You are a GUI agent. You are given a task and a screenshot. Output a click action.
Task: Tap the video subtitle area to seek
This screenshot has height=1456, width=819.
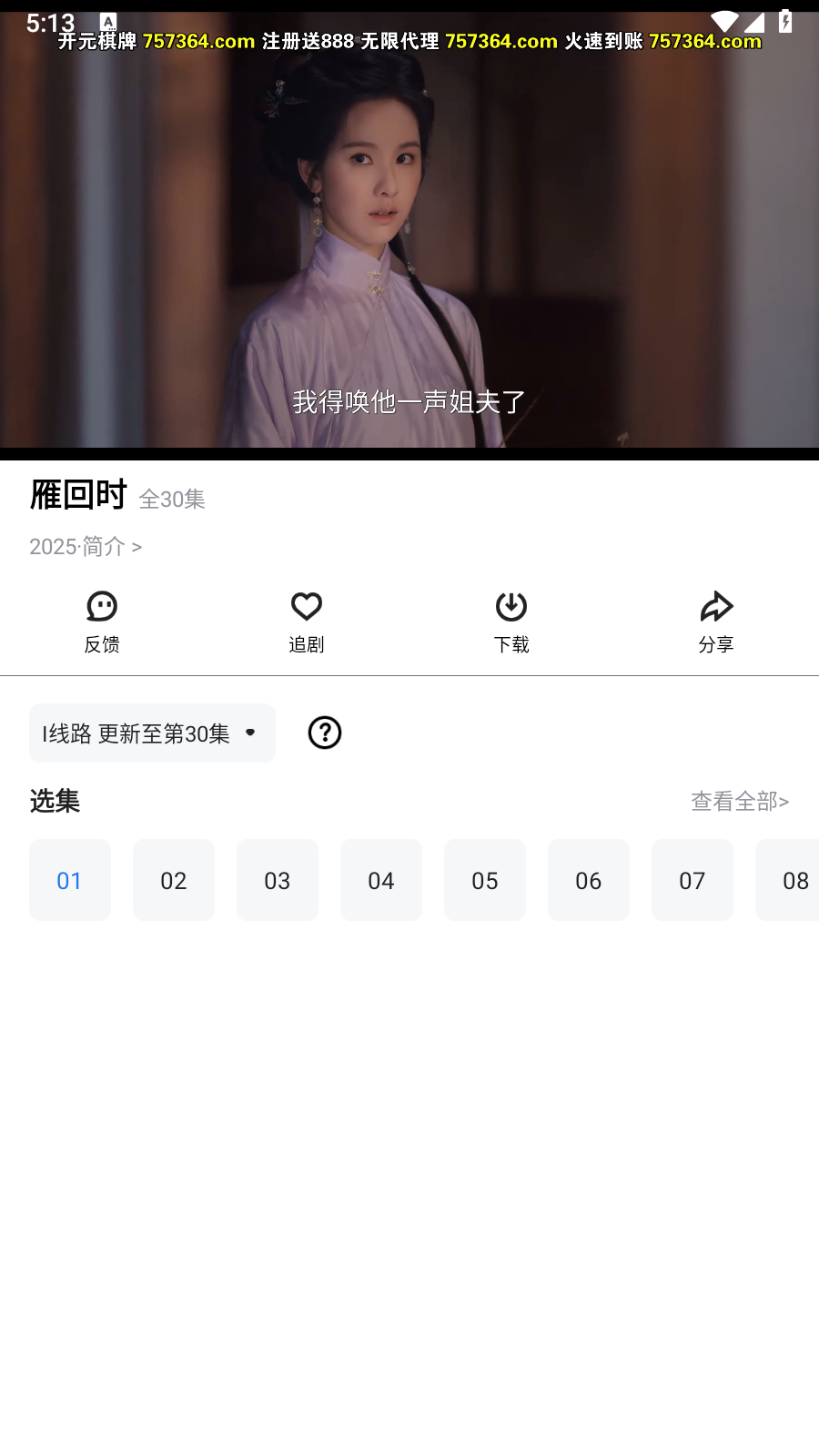(409, 399)
